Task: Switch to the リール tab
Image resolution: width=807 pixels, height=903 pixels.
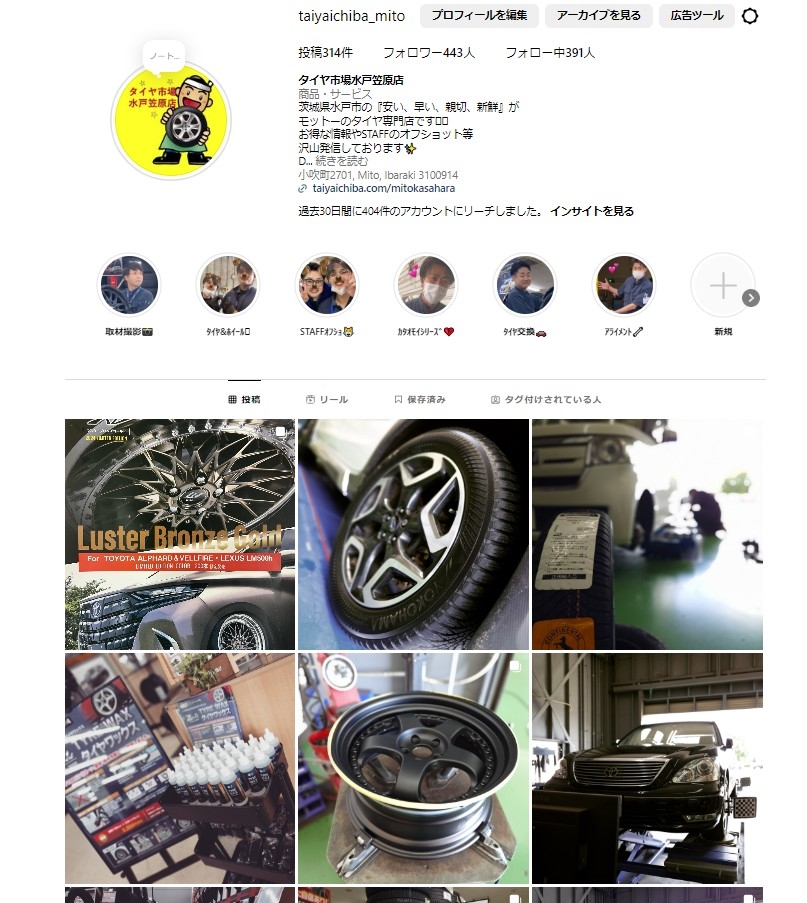Action: pyautogui.click(x=327, y=400)
